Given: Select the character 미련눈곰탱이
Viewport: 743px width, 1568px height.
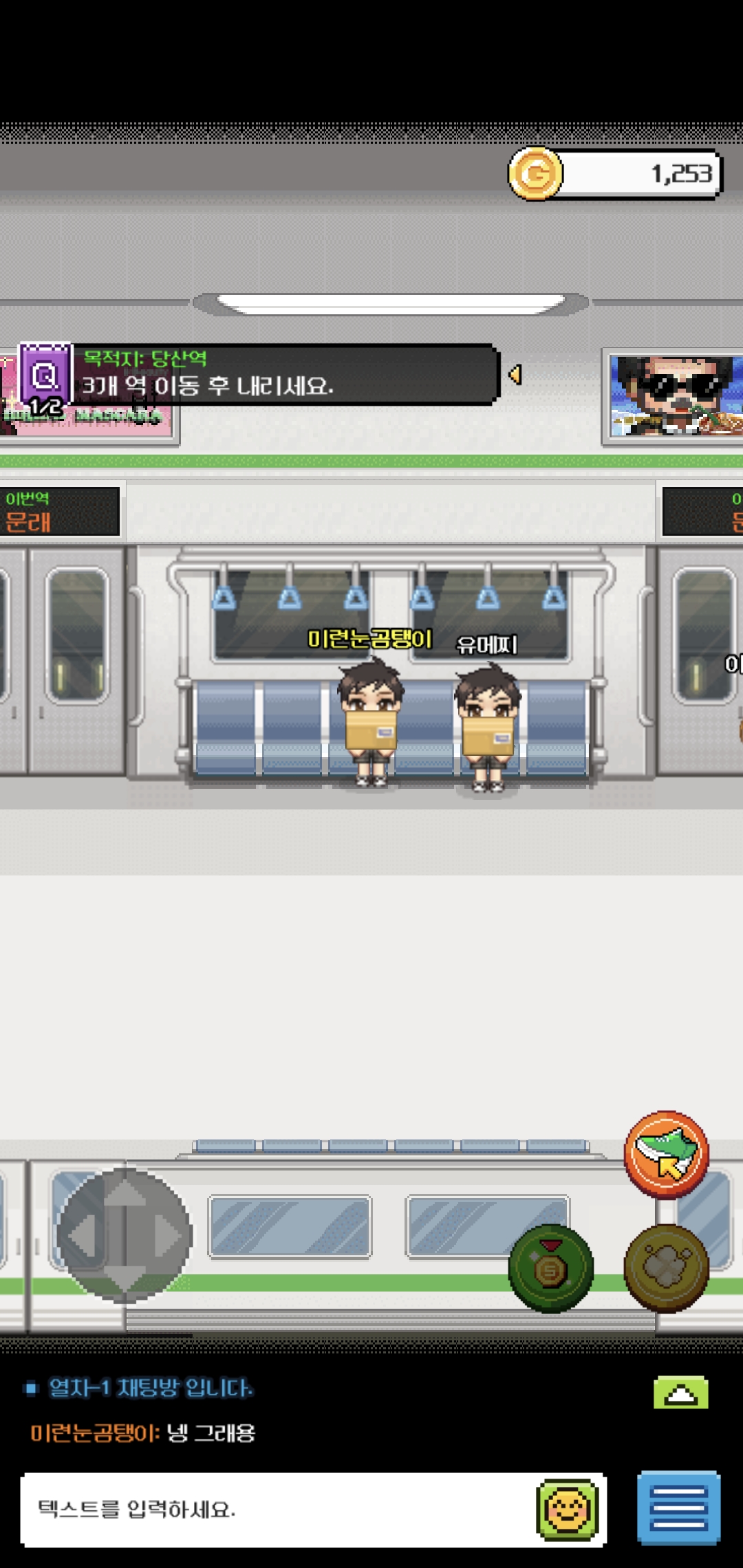Looking at the screenshot, I should click(371, 722).
